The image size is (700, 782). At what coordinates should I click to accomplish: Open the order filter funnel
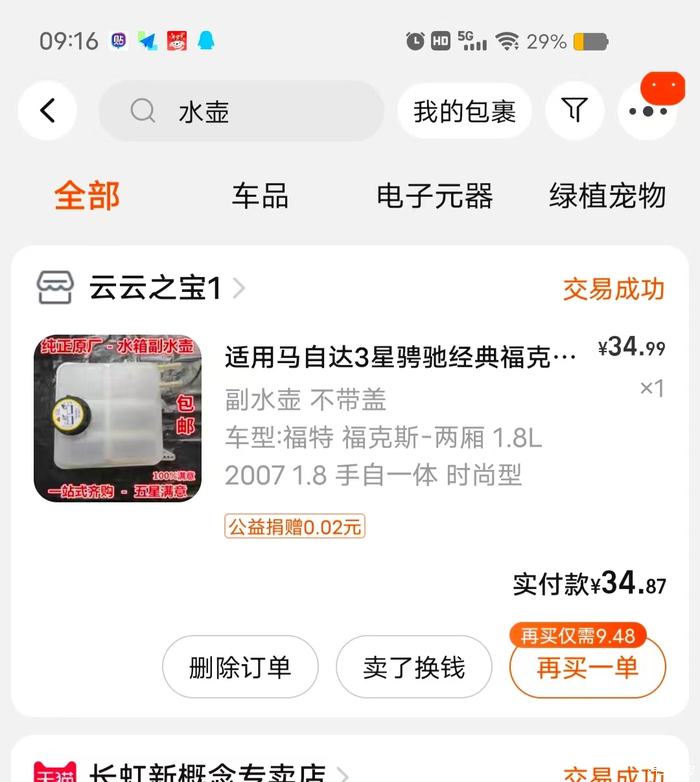click(x=574, y=111)
